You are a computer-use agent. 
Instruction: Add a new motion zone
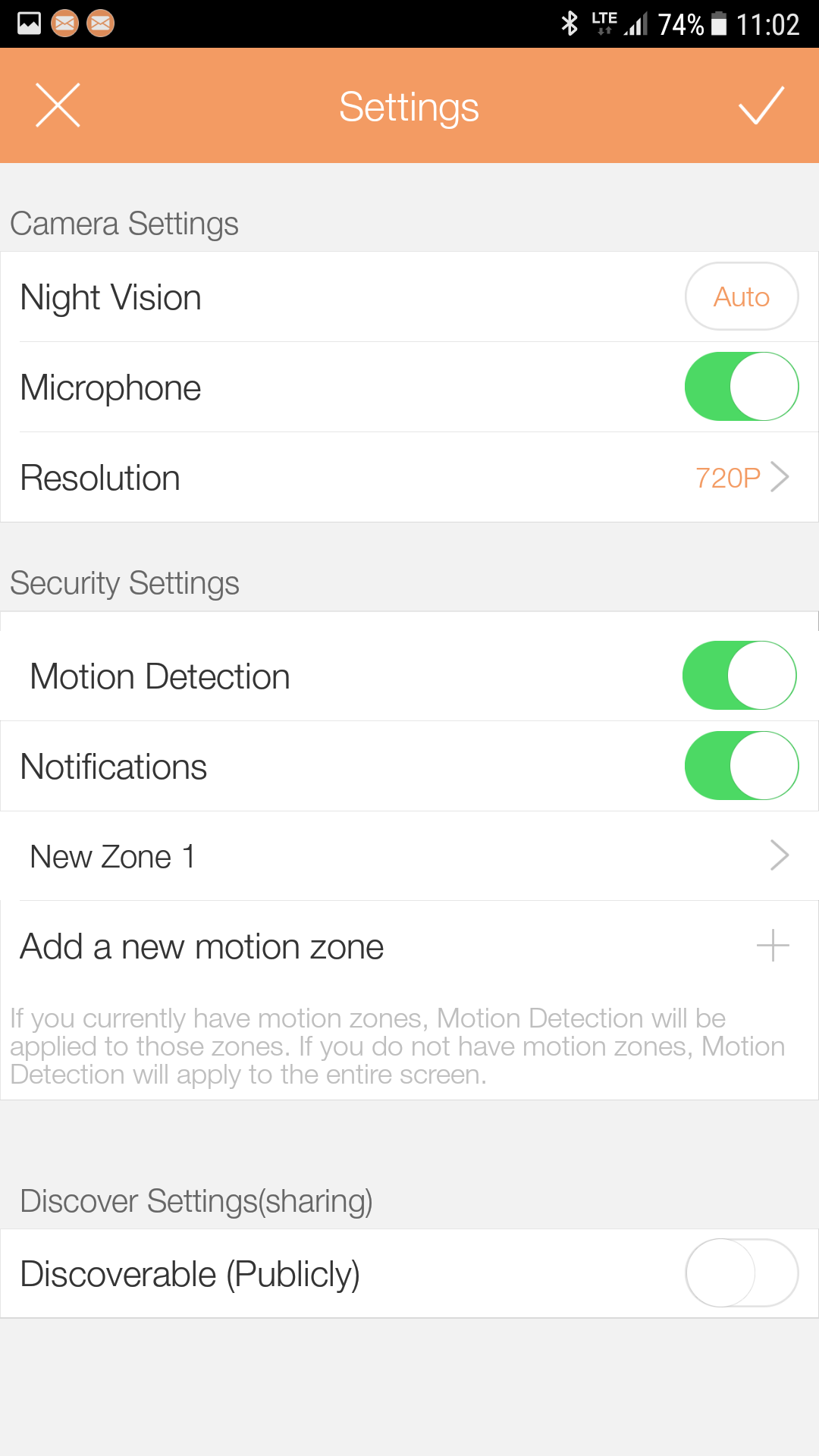tap(772, 946)
